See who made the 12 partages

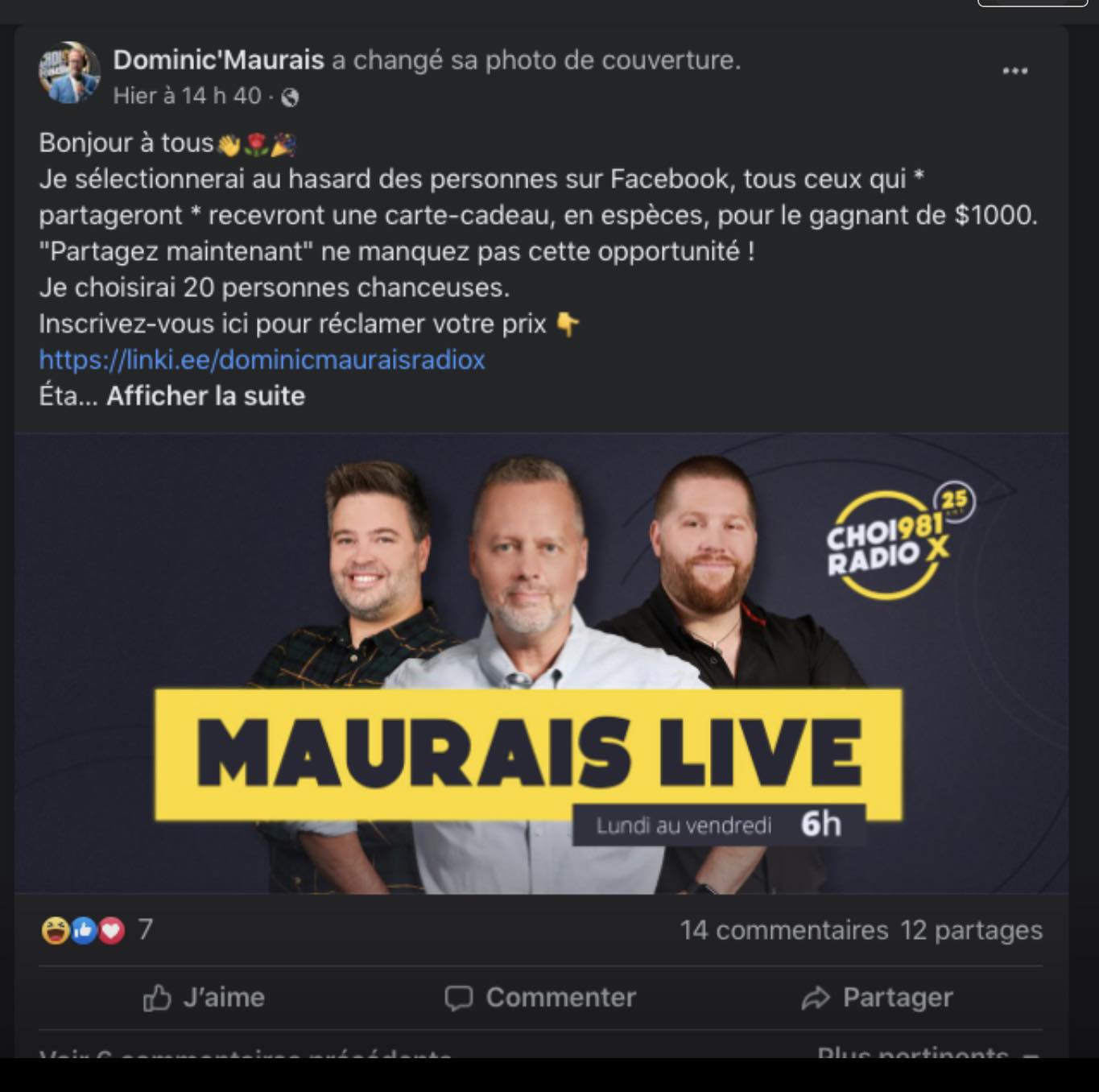point(971,930)
